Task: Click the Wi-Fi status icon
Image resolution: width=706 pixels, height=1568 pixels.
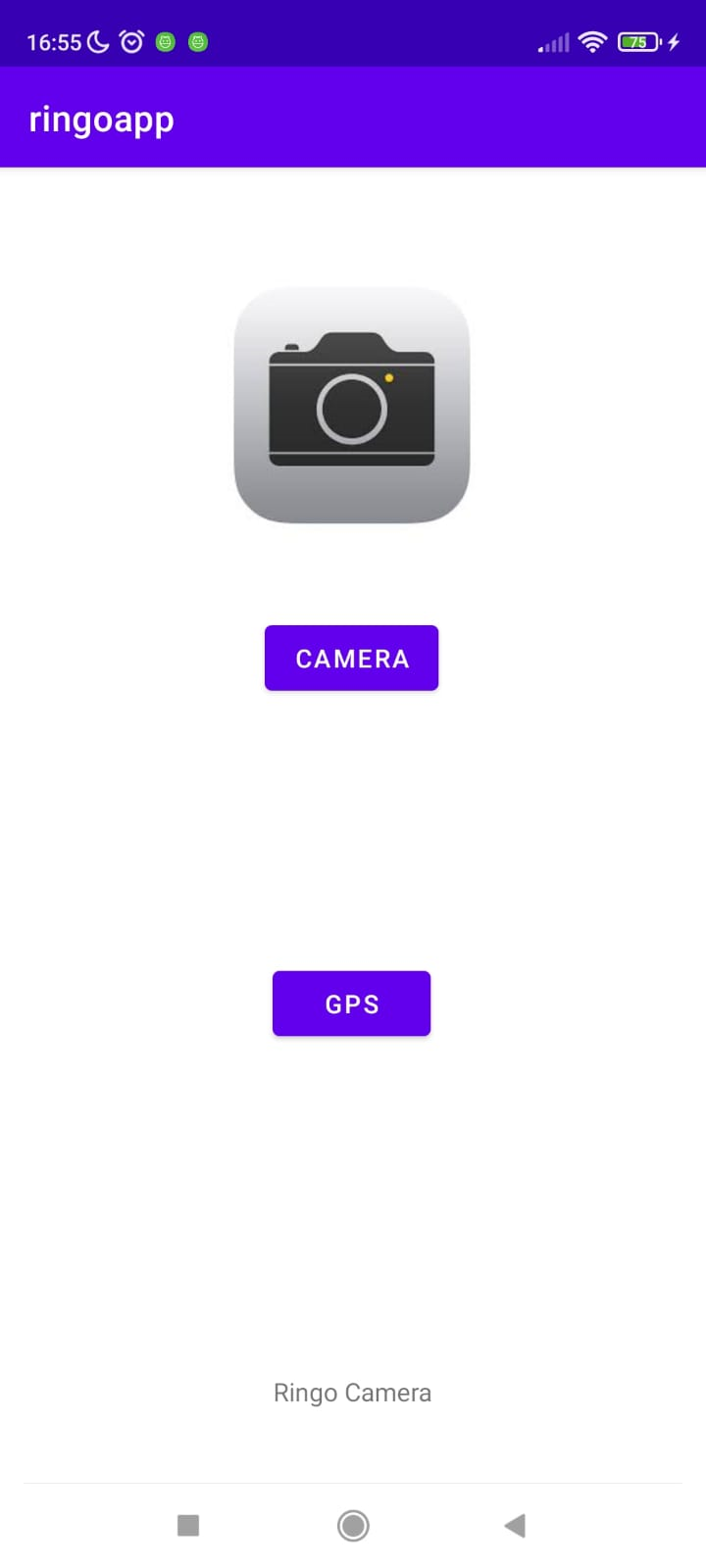Action: (592, 41)
